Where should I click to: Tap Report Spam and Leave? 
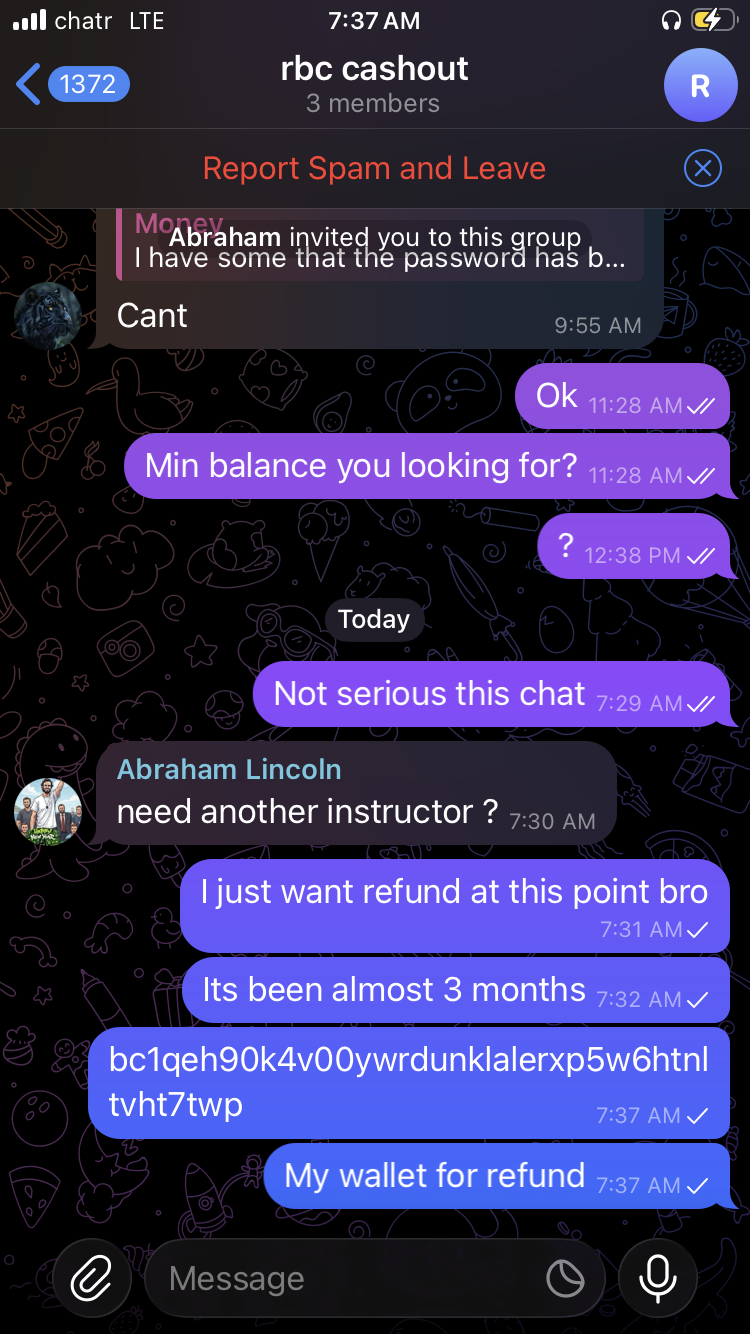(x=374, y=168)
